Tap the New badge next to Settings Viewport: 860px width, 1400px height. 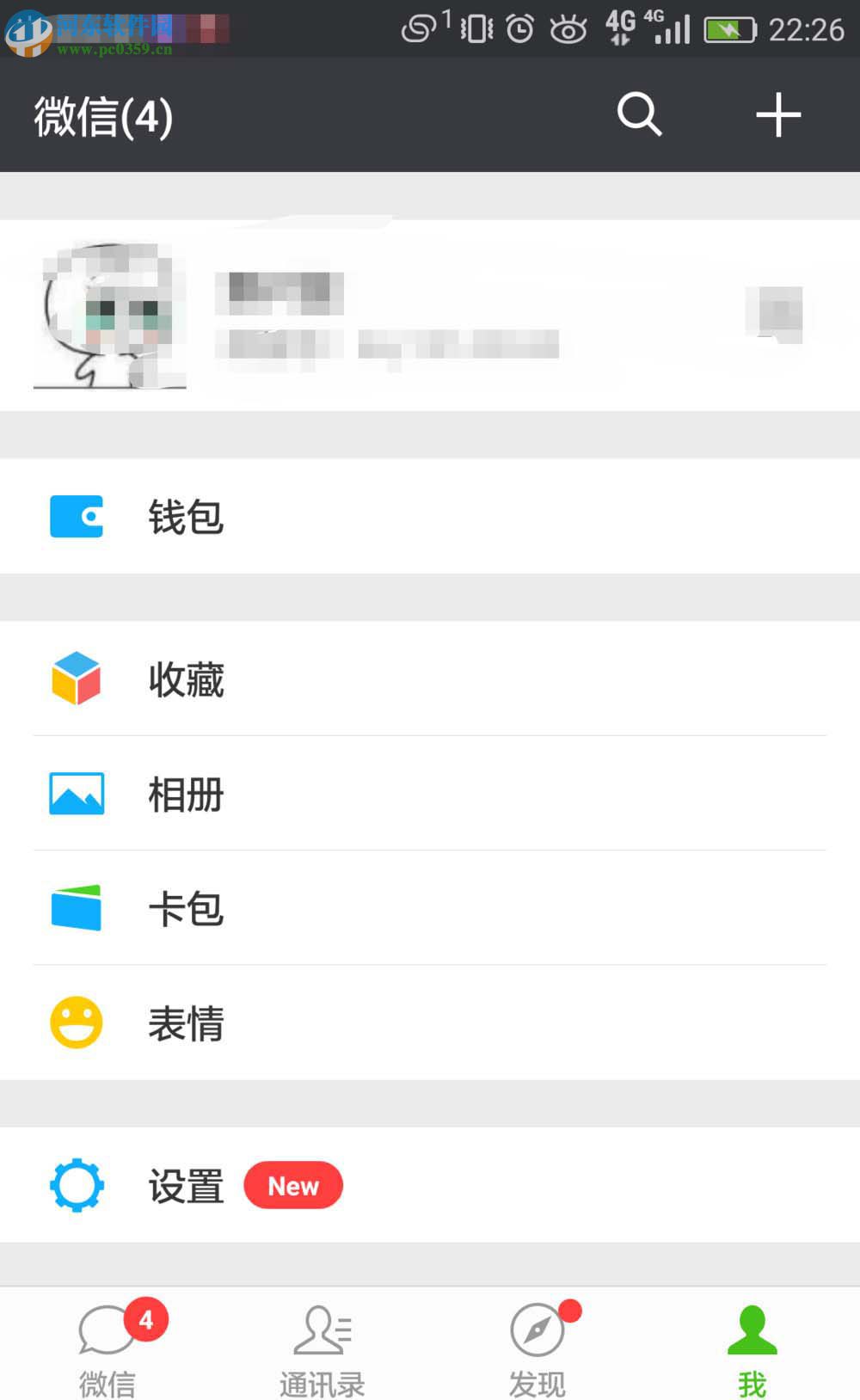pyautogui.click(x=293, y=1186)
